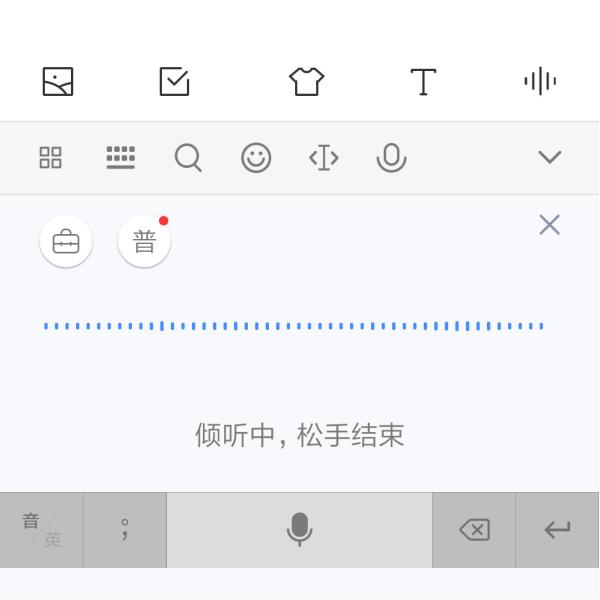Image resolution: width=600 pixels, height=600 pixels.
Task: Add a checkbox to-do item
Action: (174, 81)
